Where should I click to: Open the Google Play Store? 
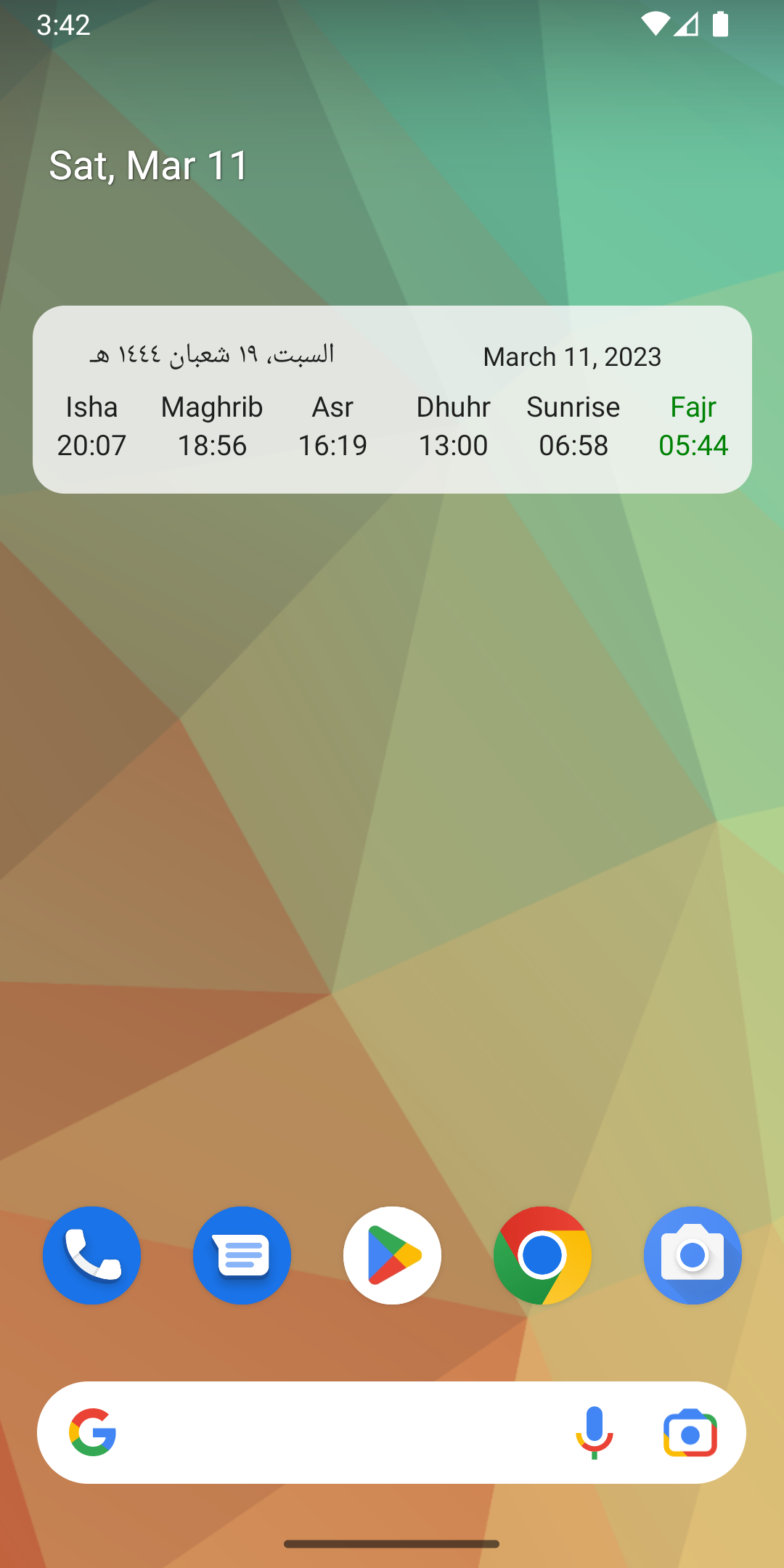(392, 1255)
